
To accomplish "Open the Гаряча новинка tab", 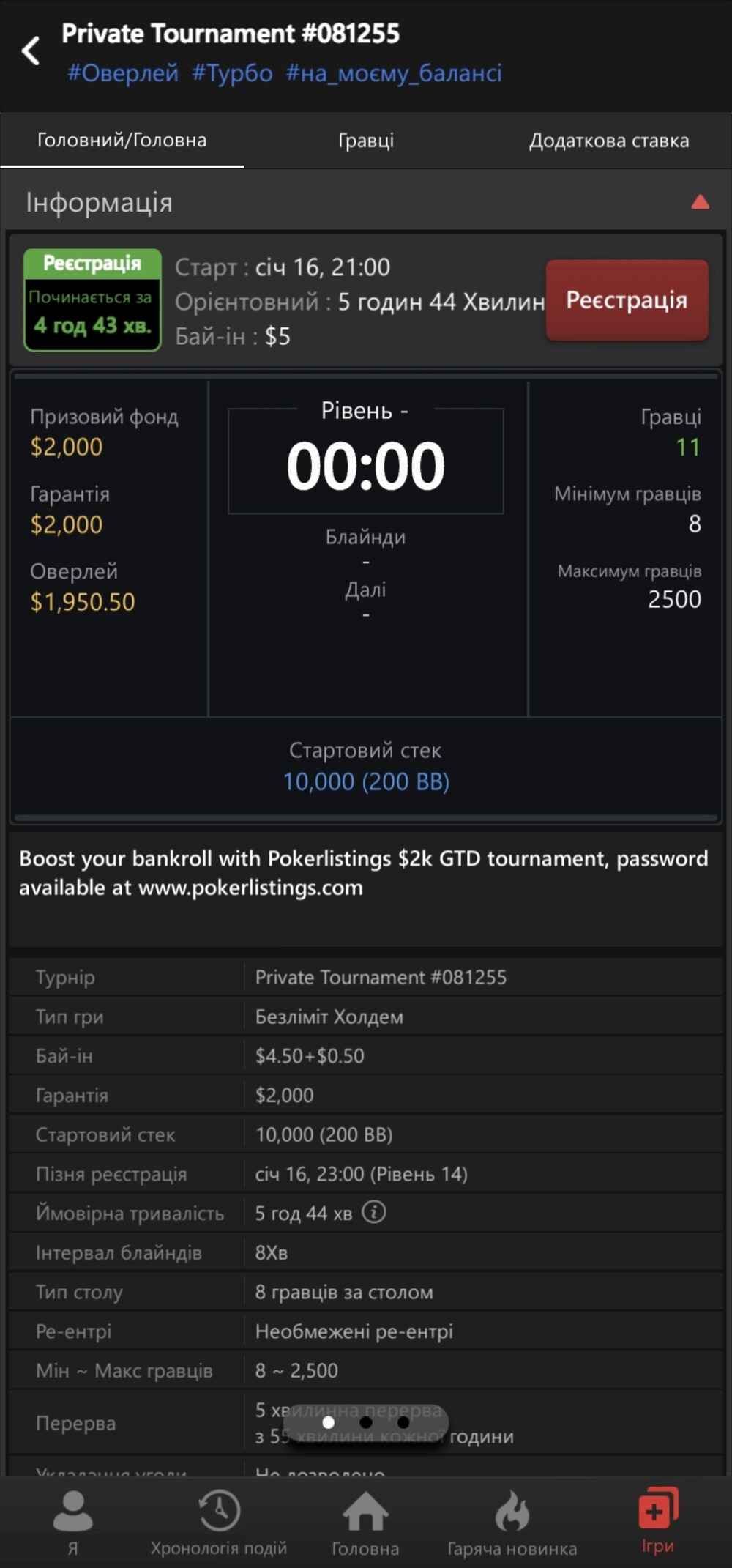I will (512, 1521).
